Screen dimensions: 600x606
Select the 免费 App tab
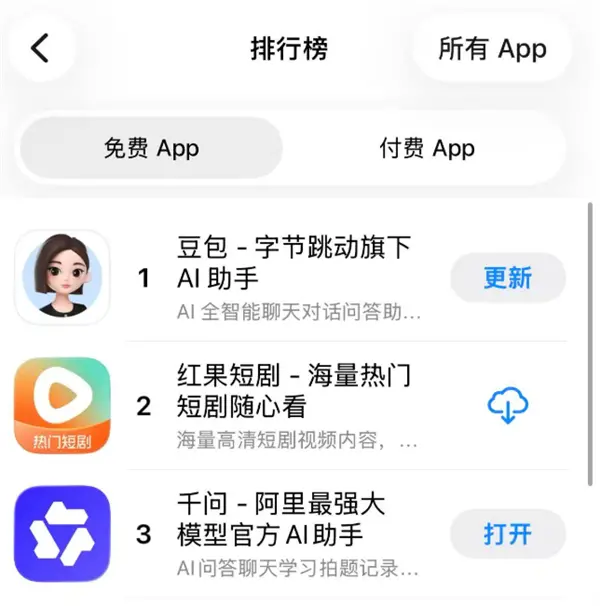(x=151, y=149)
